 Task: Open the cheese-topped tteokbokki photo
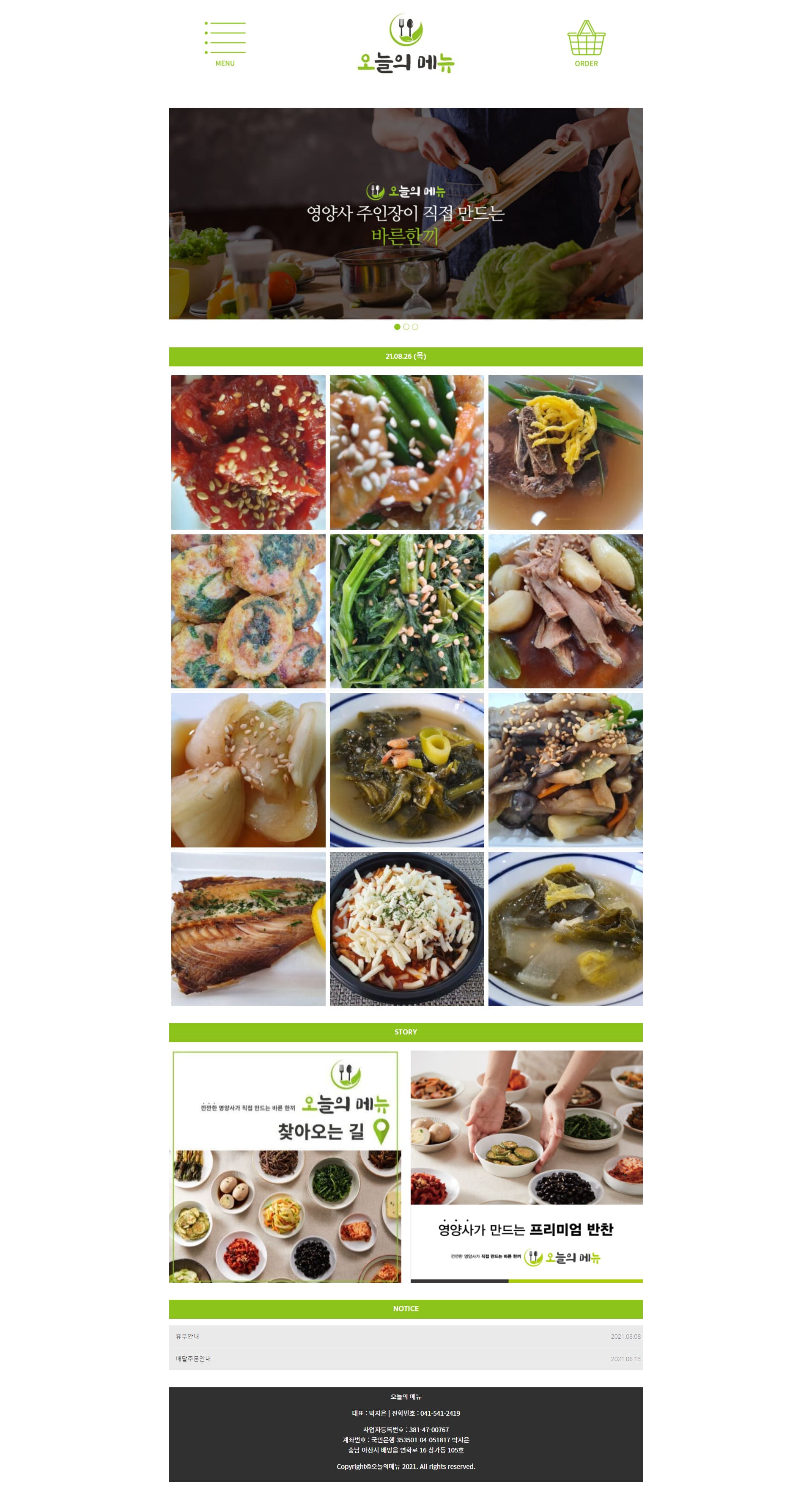click(x=406, y=929)
